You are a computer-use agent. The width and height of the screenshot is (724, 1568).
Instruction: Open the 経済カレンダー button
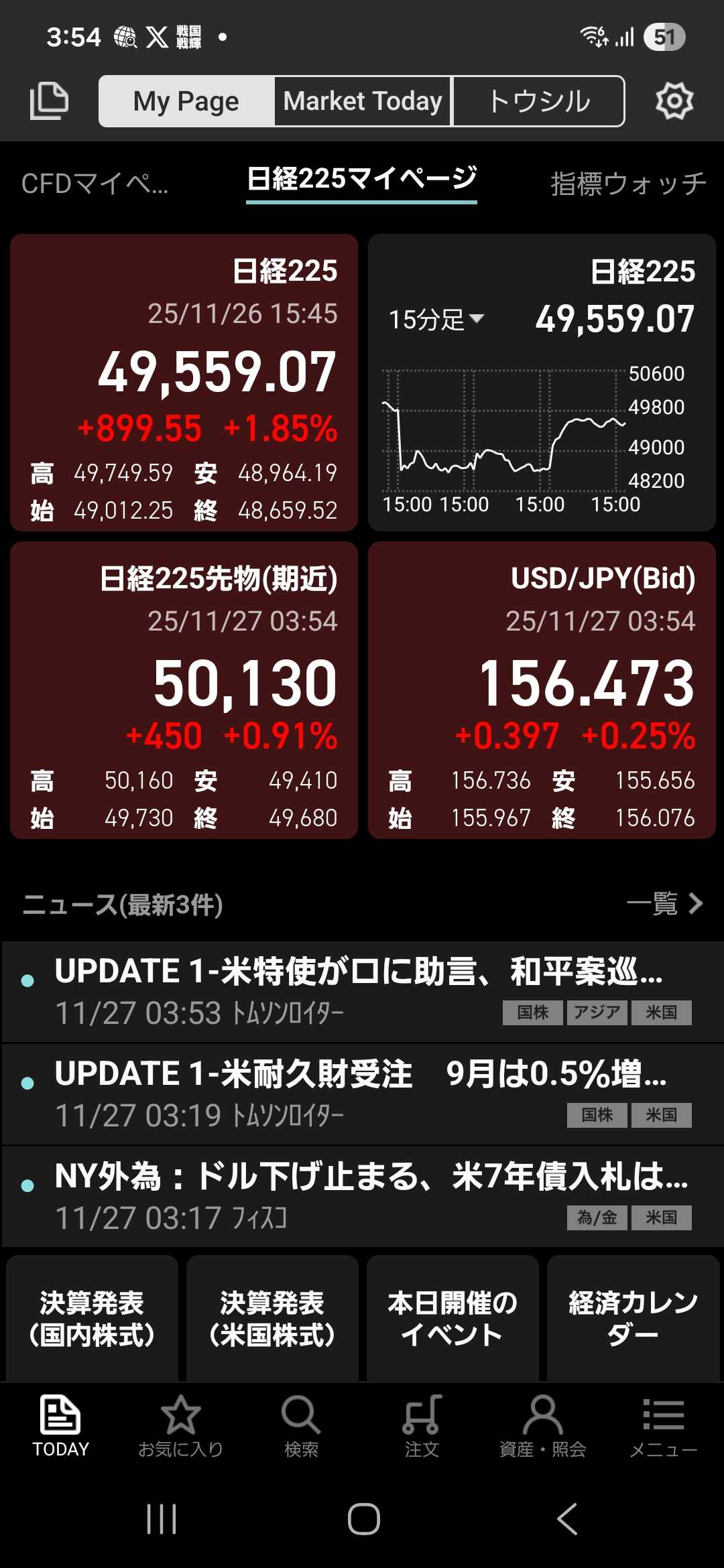point(633,1318)
